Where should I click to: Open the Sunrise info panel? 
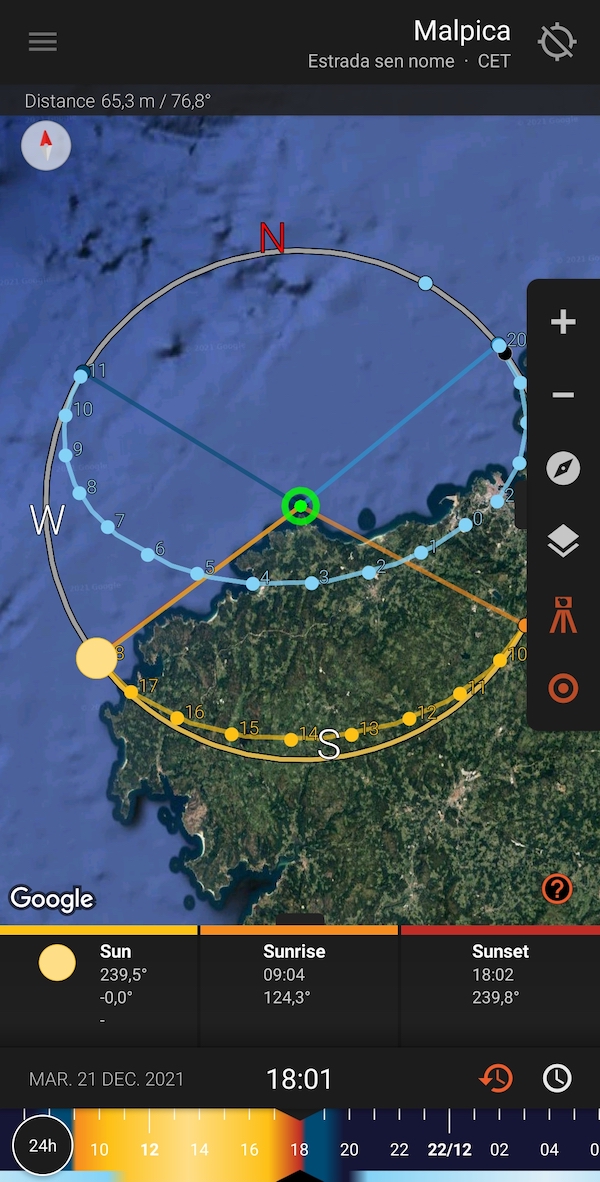(x=299, y=985)
